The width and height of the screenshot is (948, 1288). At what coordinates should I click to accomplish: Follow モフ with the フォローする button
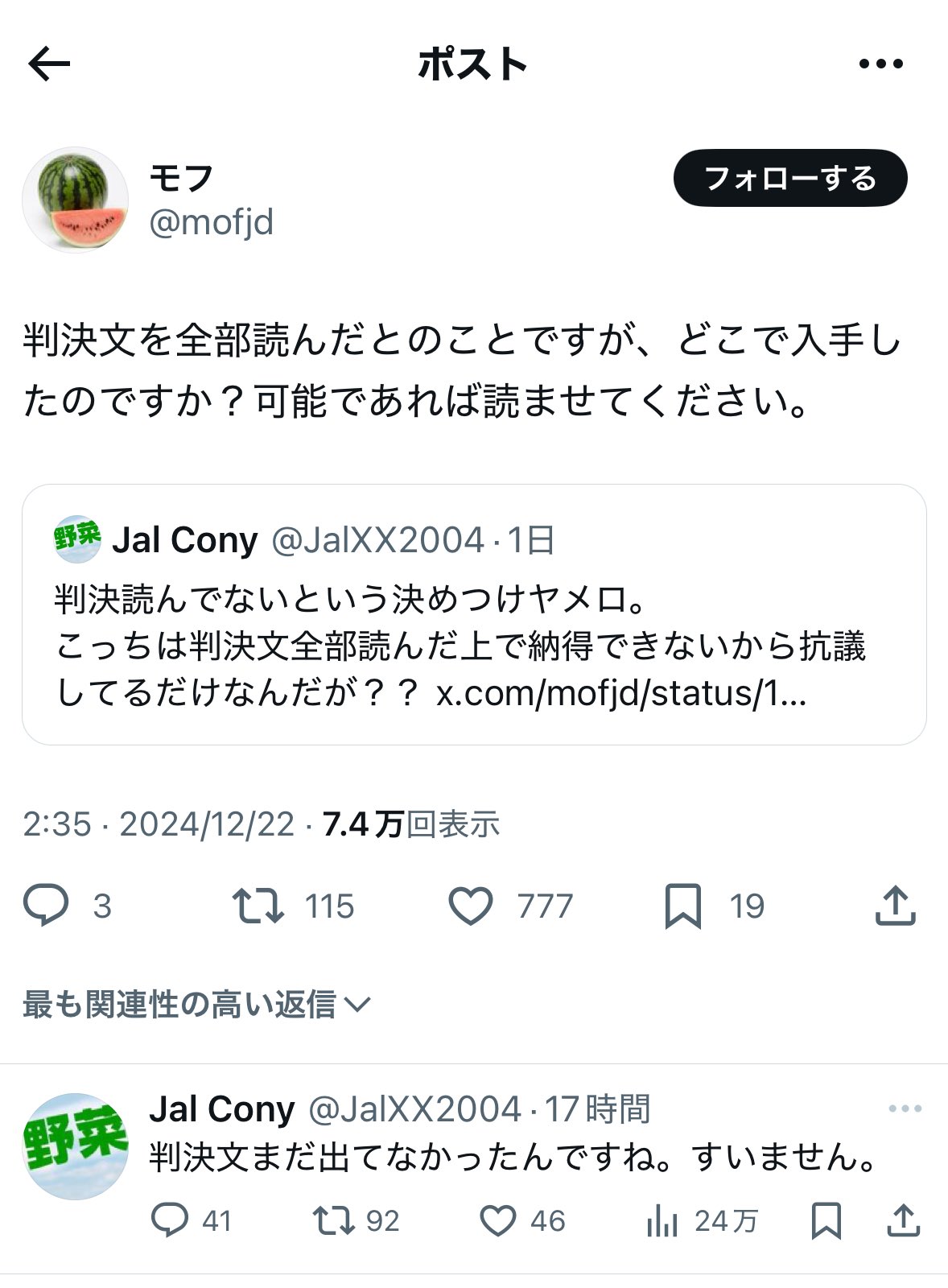pos(789,178)
